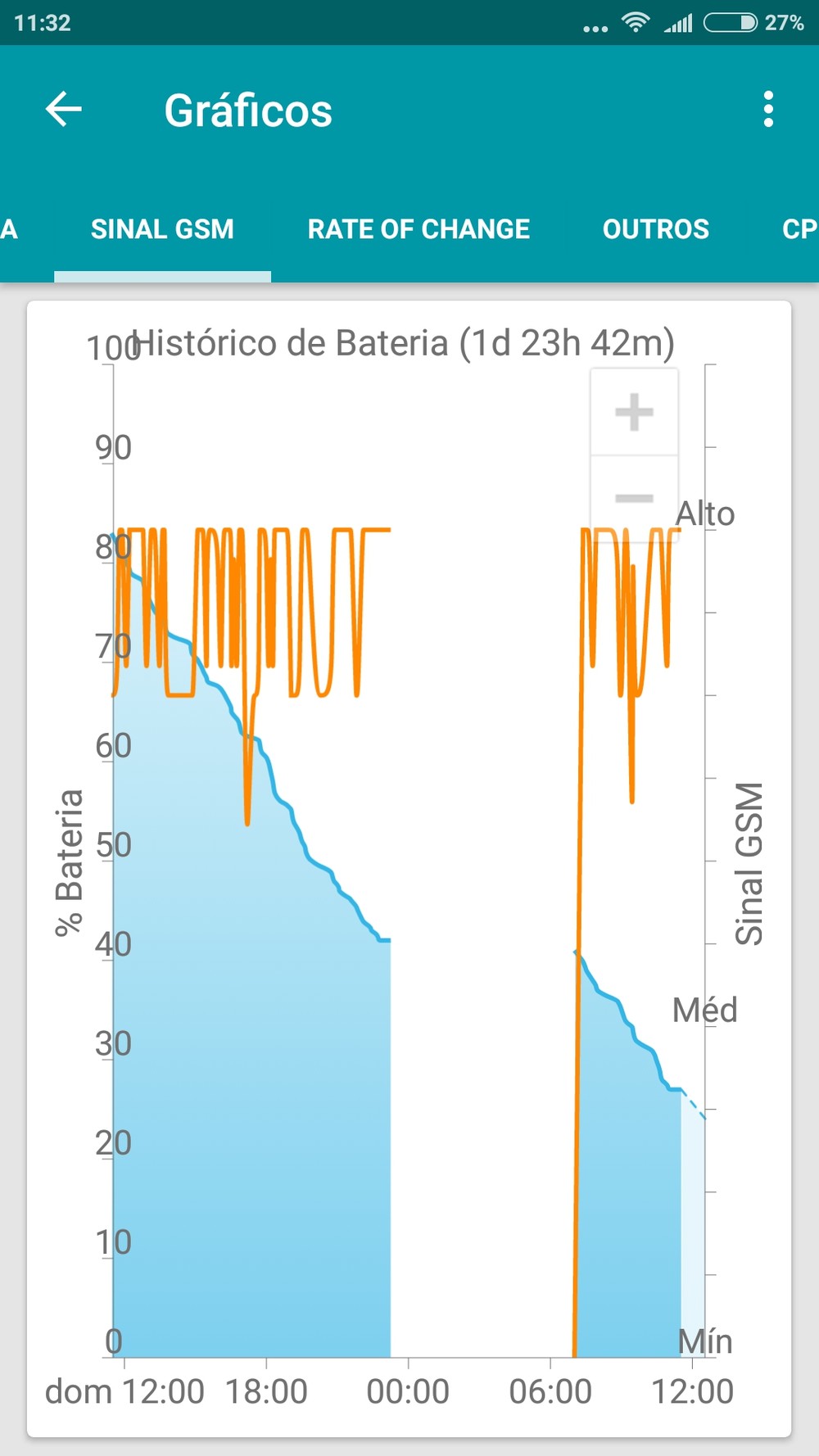Go back from Gráficos screen
This screenshot has height=1456, width=819.
(x=64, y=109)
